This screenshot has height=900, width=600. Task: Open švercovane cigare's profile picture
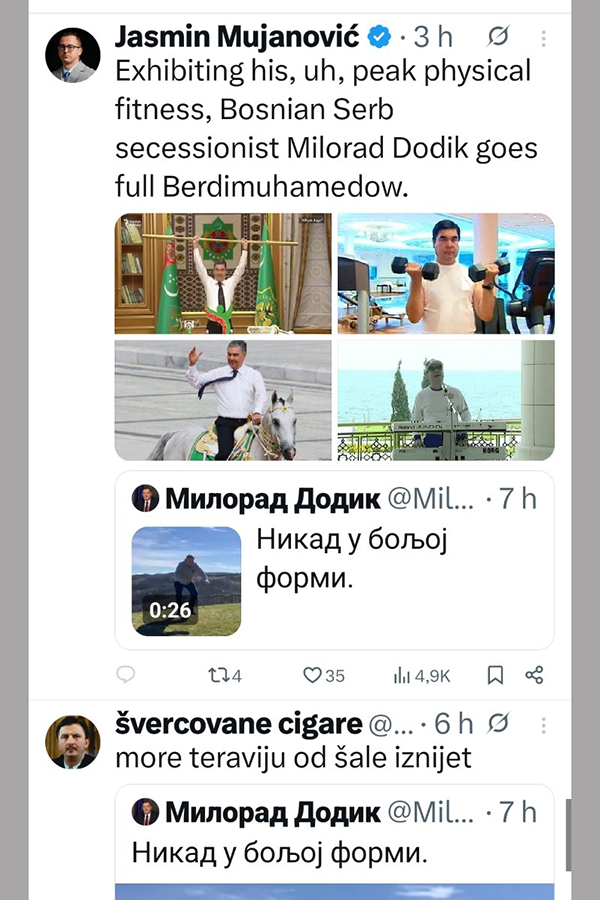tap(73, 741)
